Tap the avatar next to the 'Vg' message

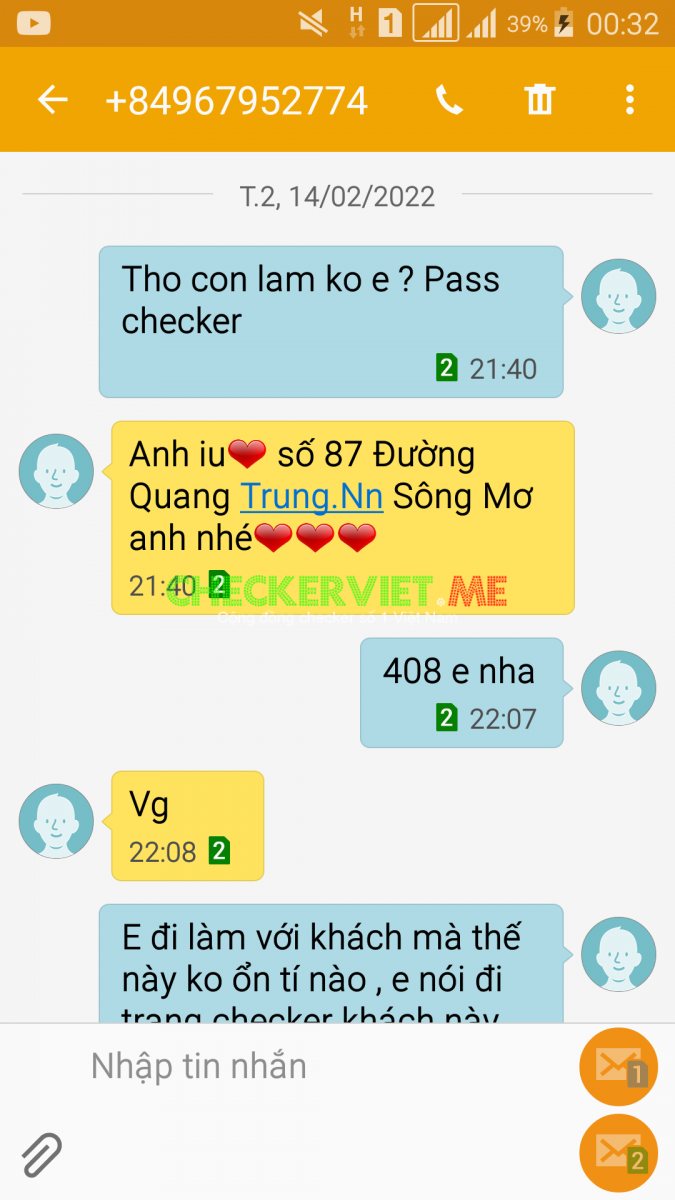56,821
